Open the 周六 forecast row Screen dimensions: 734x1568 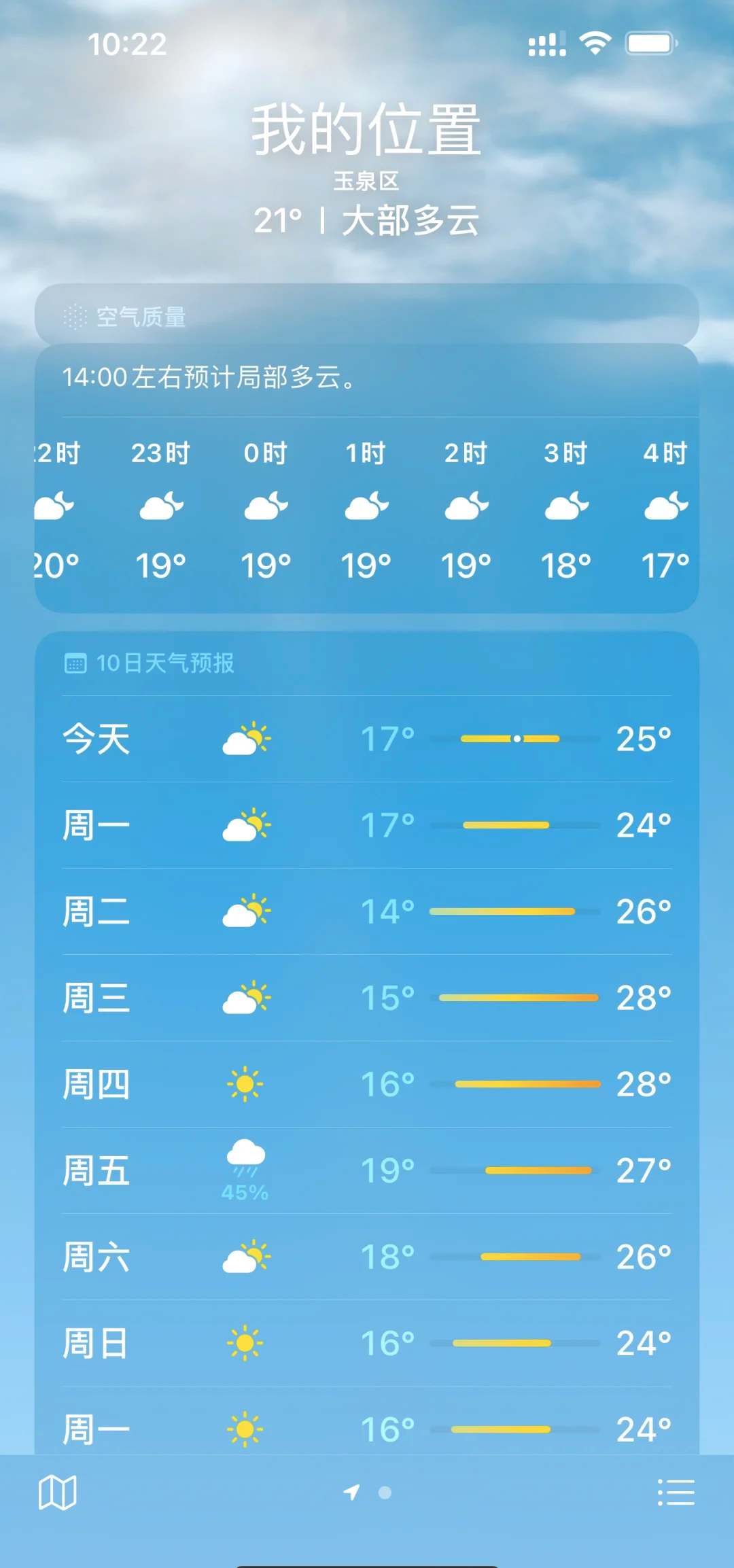tap(367, 1257)
